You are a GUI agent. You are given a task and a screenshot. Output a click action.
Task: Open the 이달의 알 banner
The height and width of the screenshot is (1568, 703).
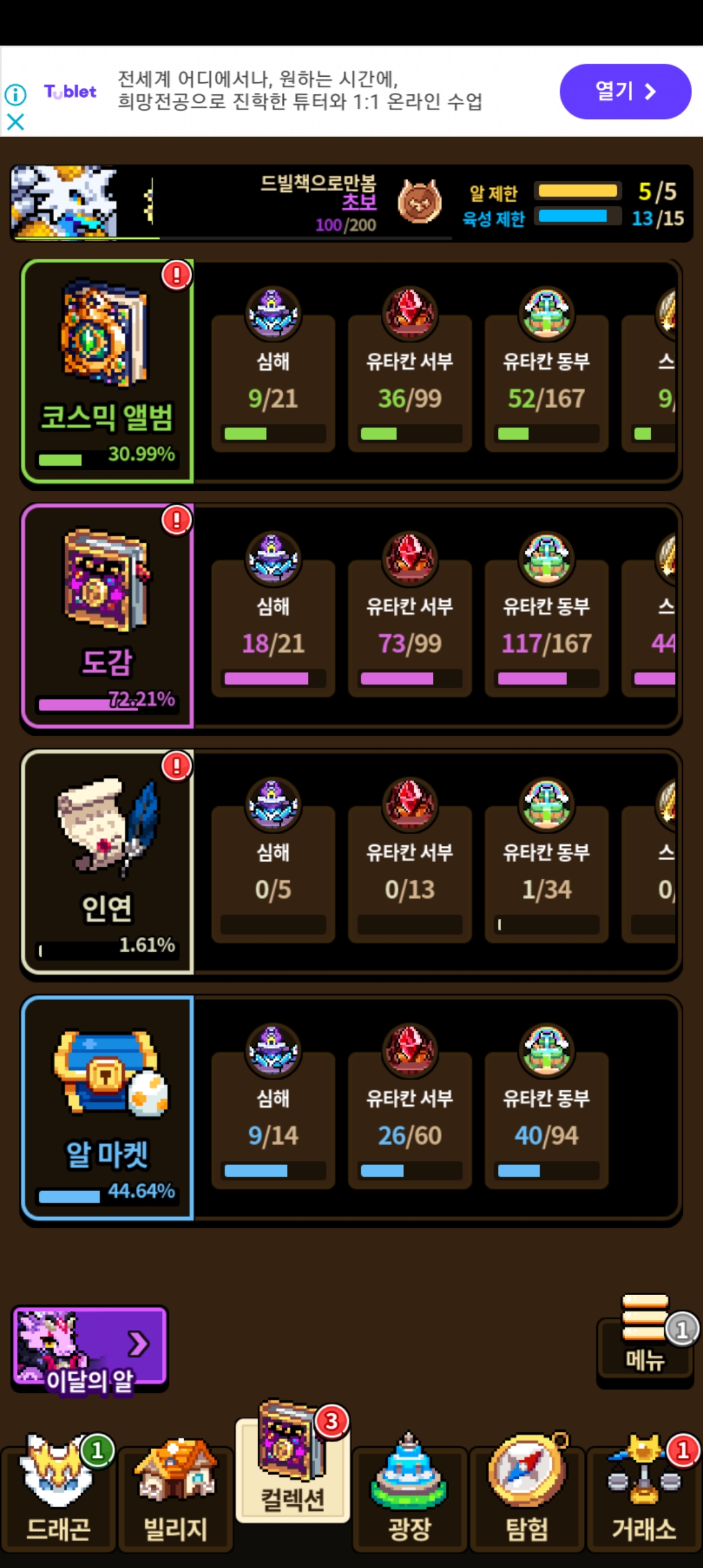pyautogui.click(x=90, y=1348)
